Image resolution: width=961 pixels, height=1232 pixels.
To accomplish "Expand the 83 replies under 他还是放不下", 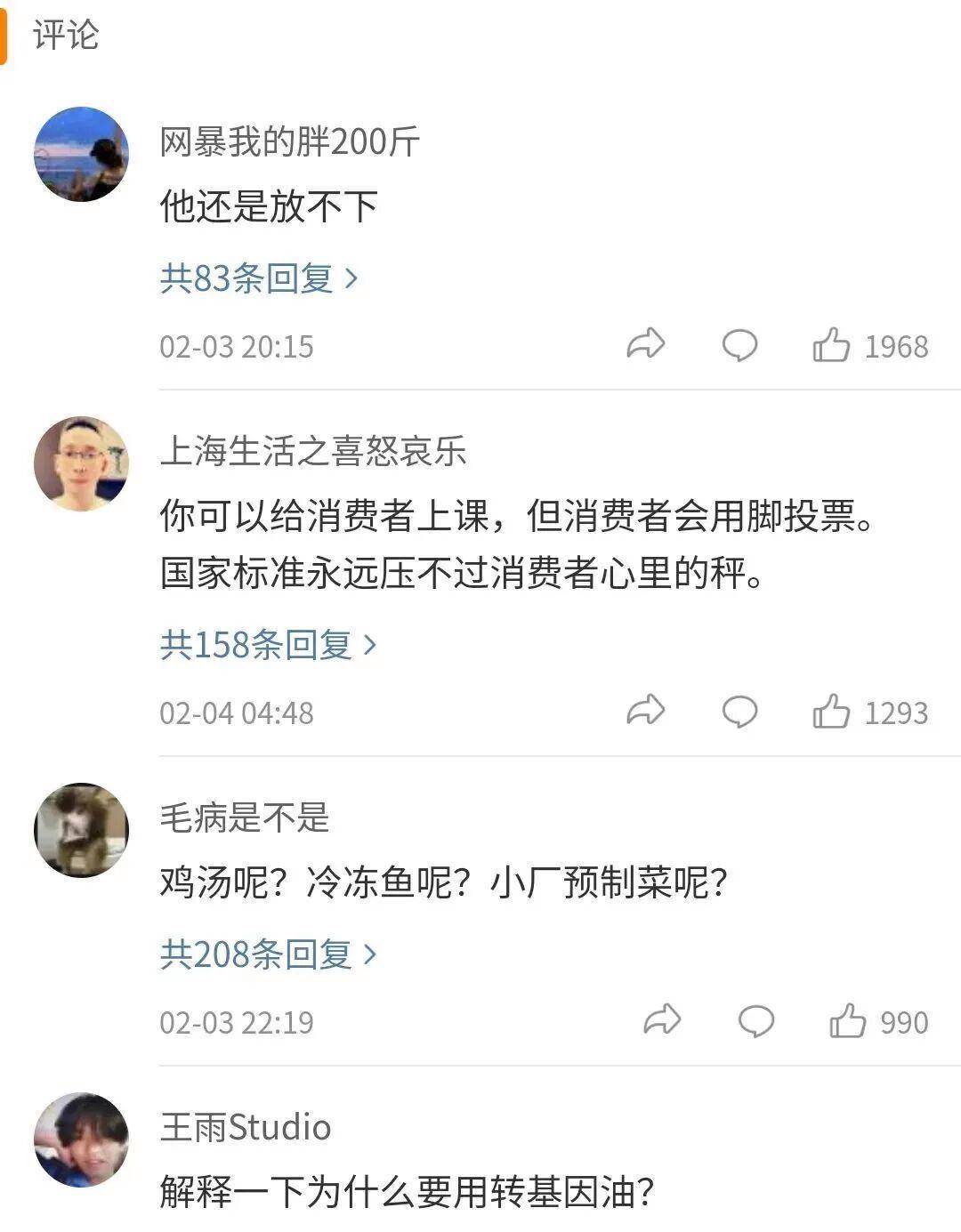I will pyautogui.click(x=258, y=278).
